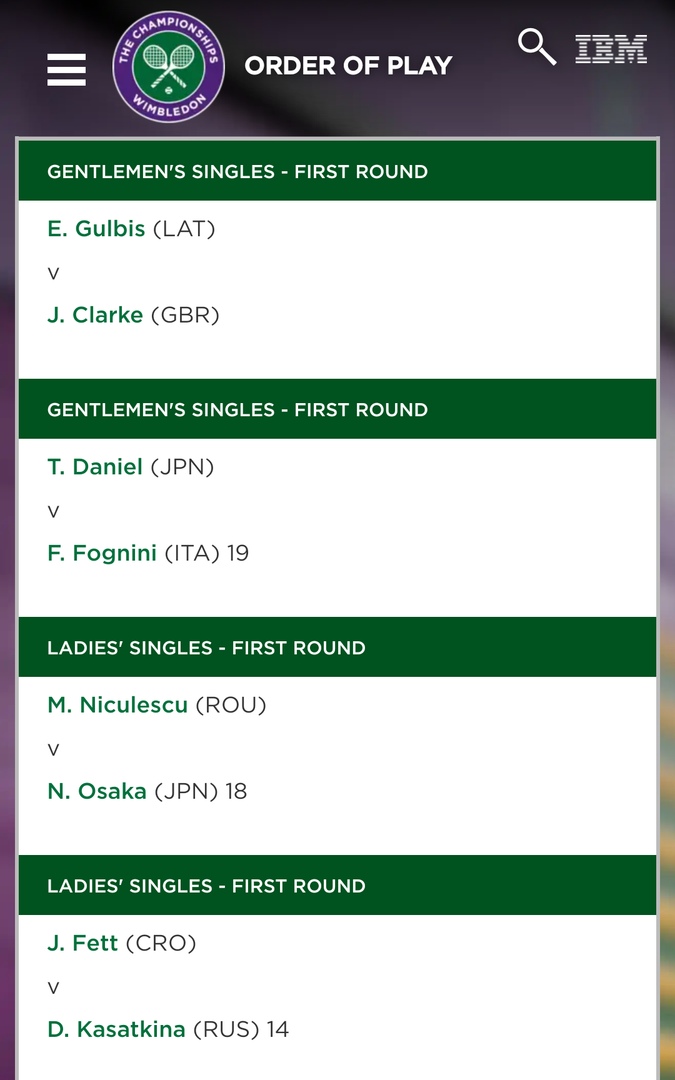Select N. Osaka player link
The width and height of the screenshot is (675, 1080).
[97, 791]
